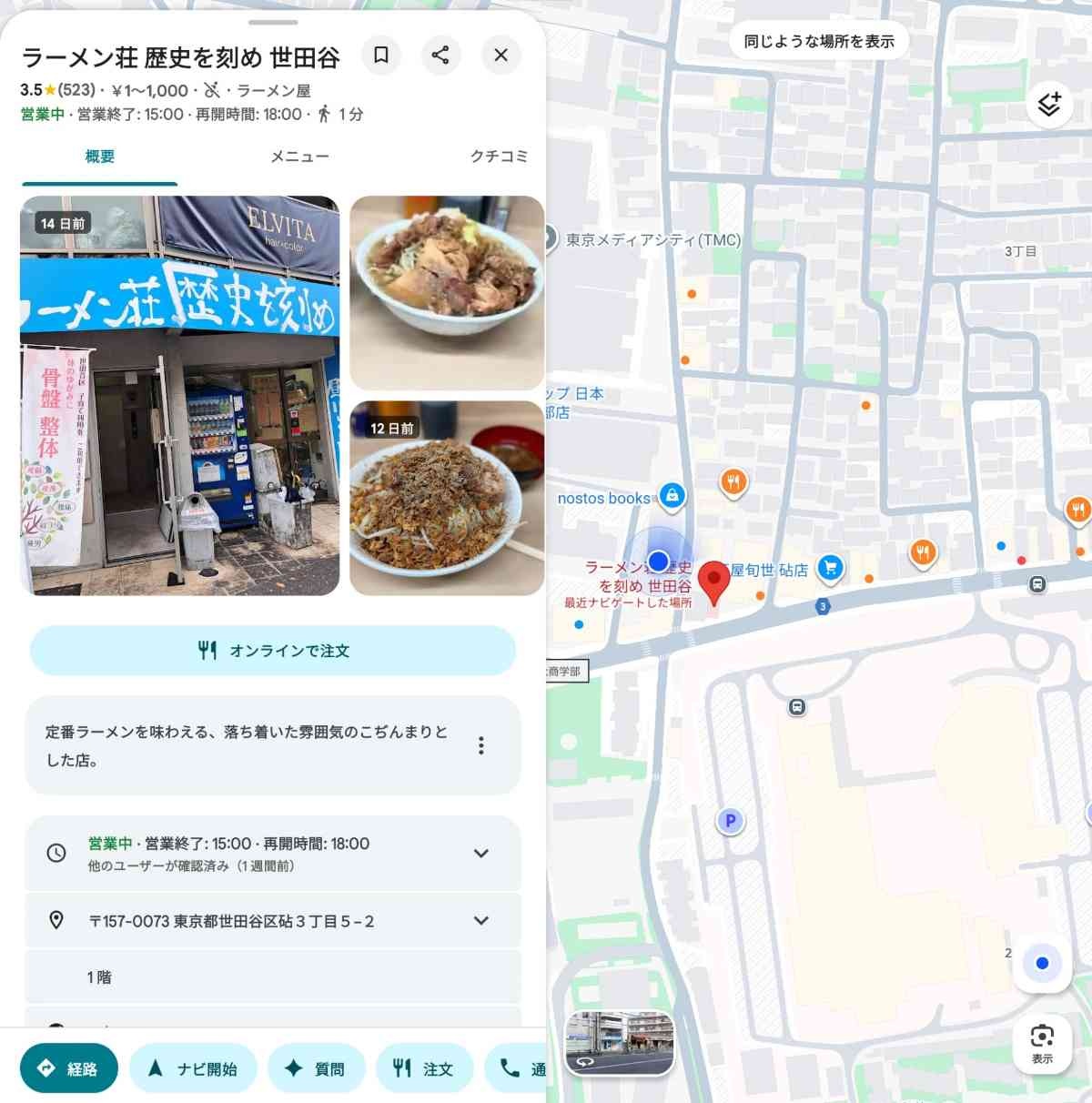The image size is (1092, 1103).
Task: Start navigation with ナビ開始
Action: (193, 1068)
